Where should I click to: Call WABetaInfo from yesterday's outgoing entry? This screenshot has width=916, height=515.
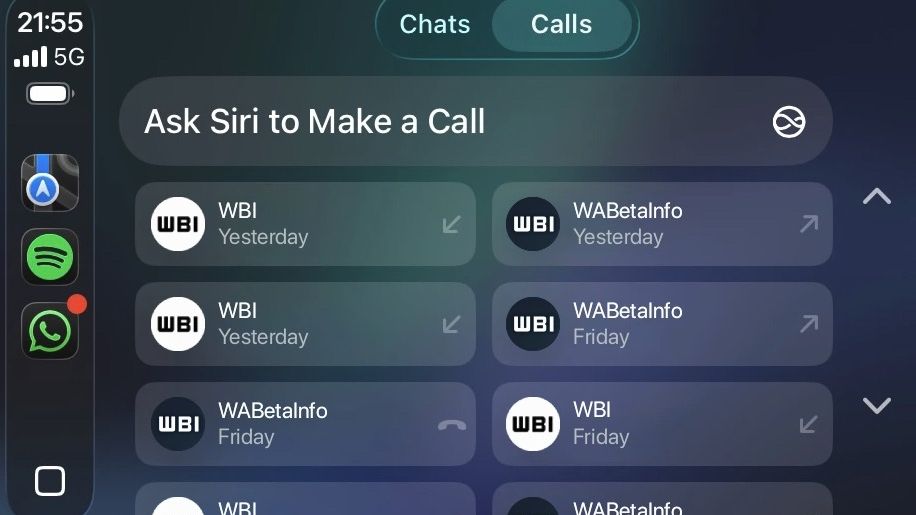coord(661,224)
